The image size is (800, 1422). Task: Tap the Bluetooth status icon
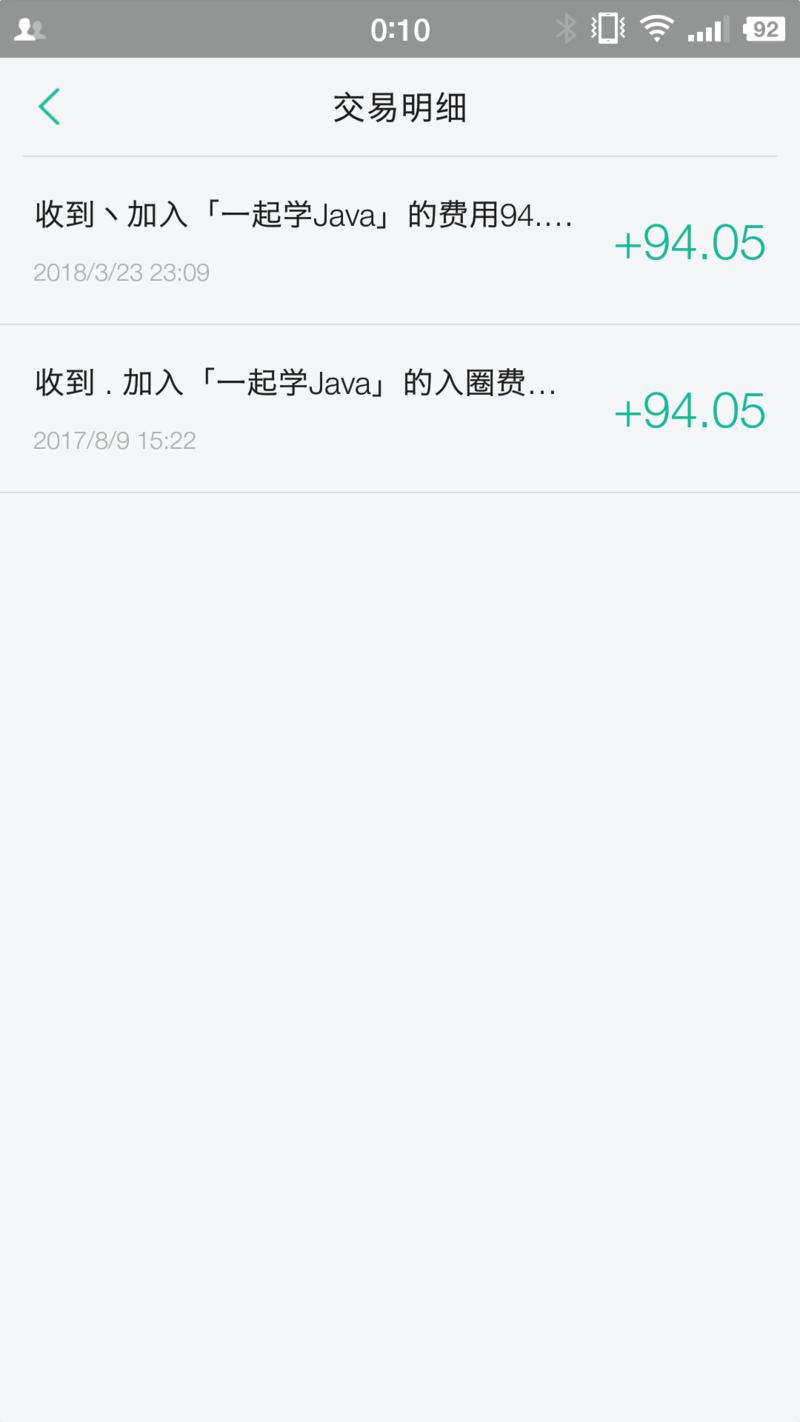tap(566, 28)
